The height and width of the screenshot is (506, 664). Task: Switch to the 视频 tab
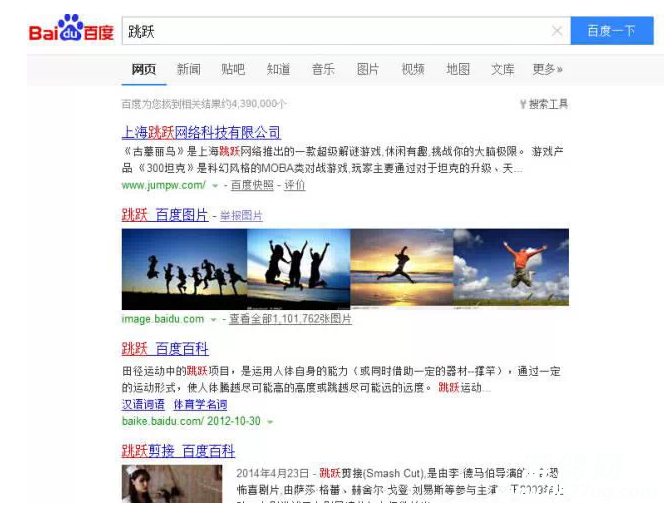click(413, 69)
